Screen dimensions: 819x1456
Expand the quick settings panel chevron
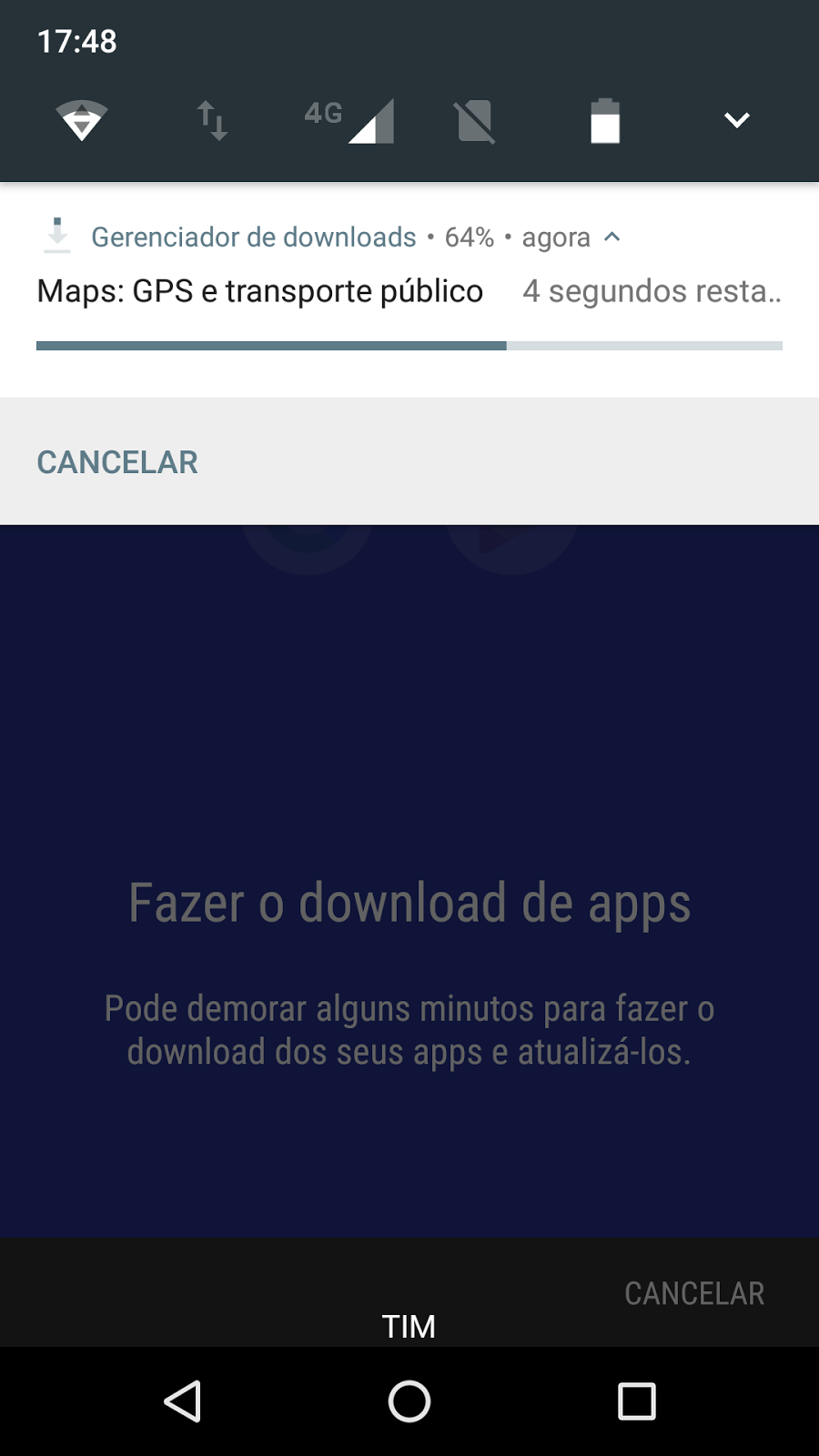click(x=736, y=120)
